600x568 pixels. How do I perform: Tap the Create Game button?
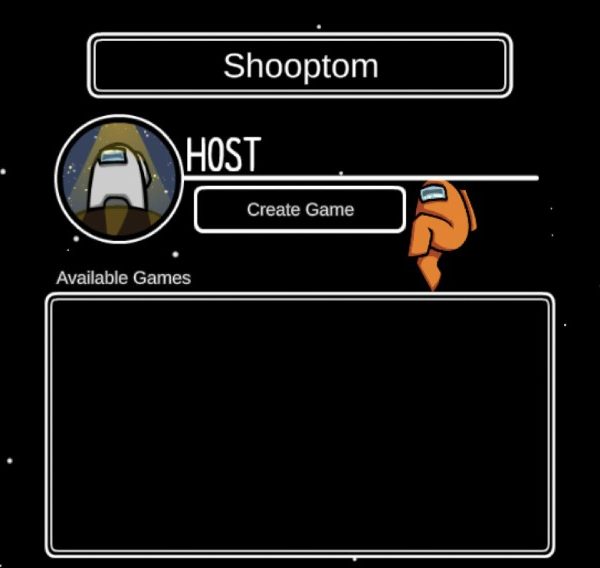click(300, 210)
